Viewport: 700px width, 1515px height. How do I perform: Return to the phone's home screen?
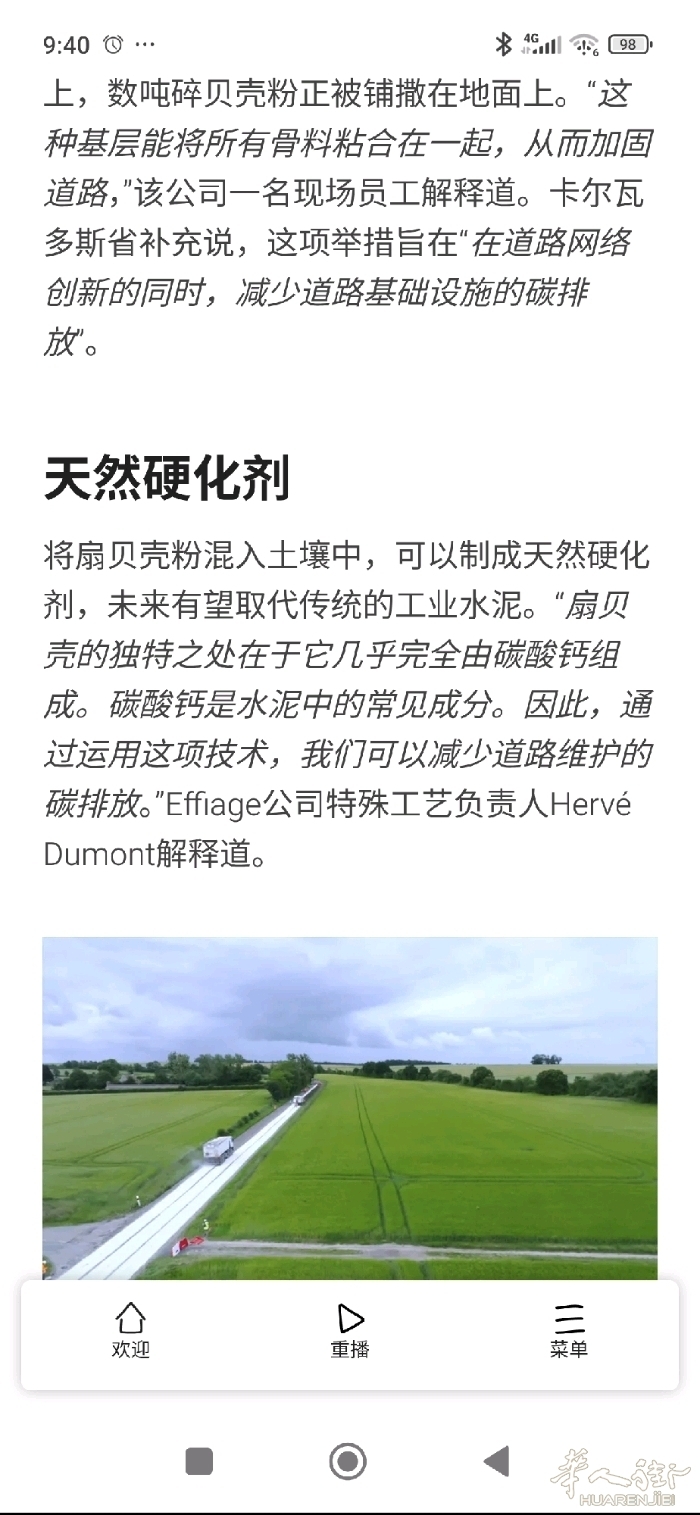coord(348,1461)
